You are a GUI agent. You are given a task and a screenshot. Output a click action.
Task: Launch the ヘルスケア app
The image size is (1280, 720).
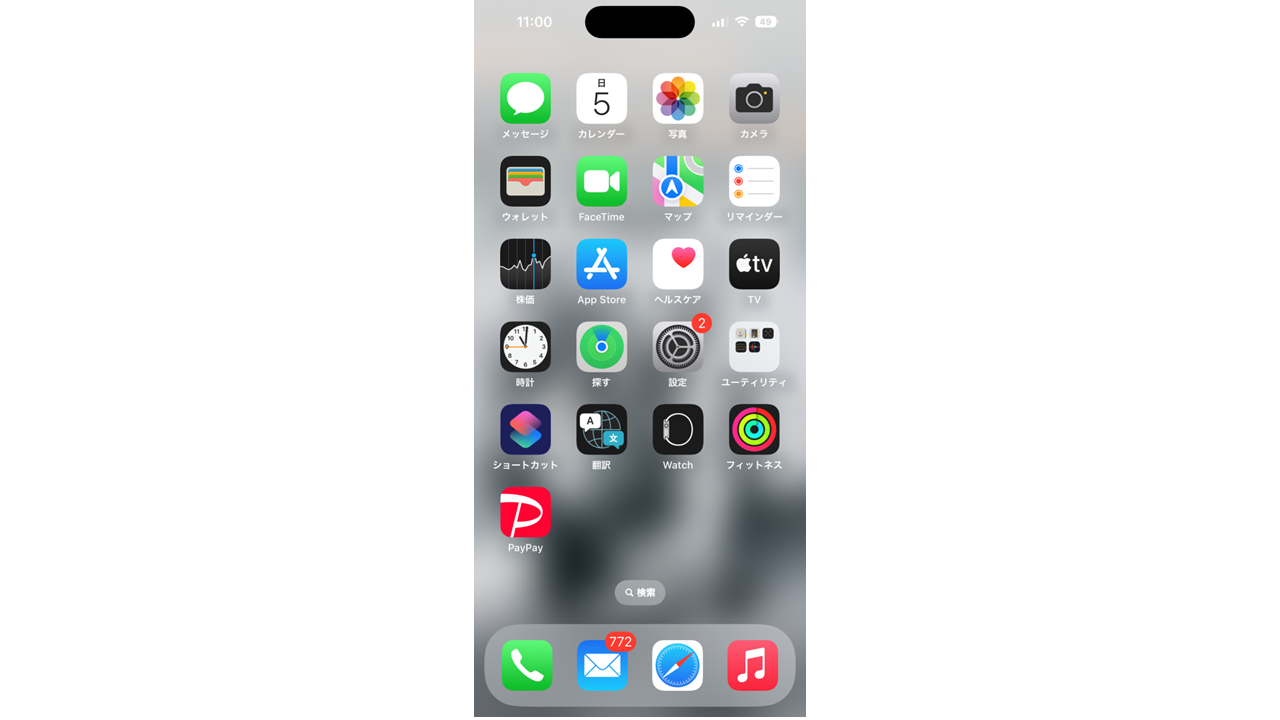[677, 264]
